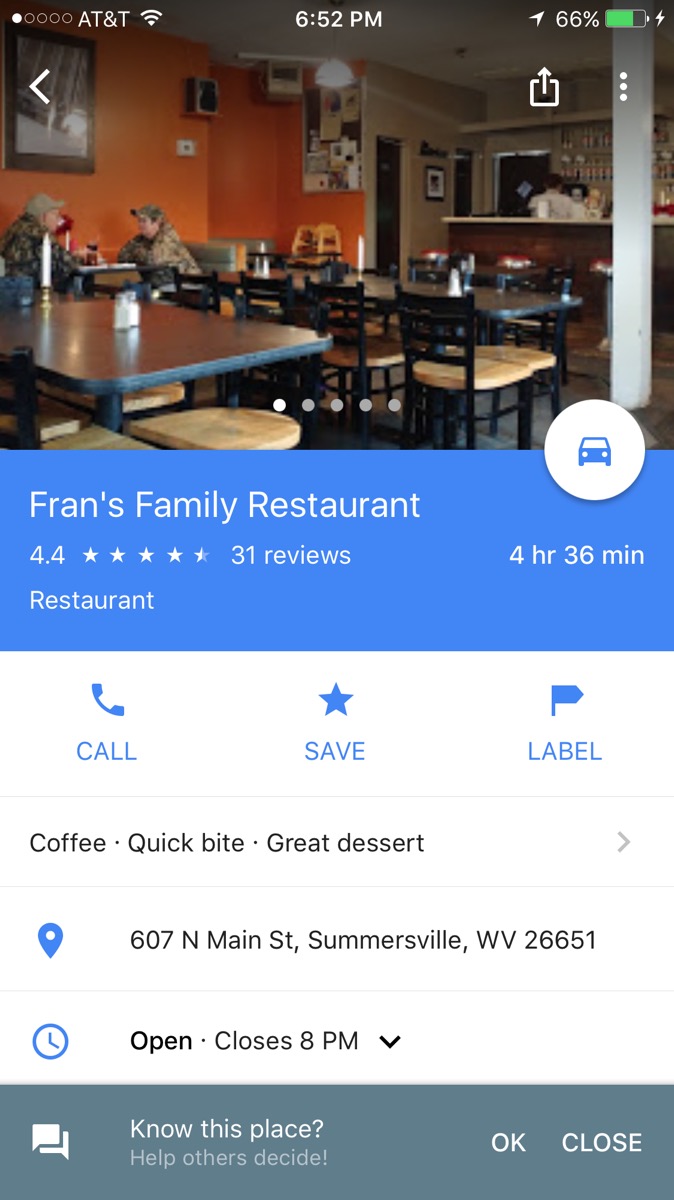The image size is (674, 1200).
Task: Expand the opening hours dropdown
Action: pos(390,1041)
